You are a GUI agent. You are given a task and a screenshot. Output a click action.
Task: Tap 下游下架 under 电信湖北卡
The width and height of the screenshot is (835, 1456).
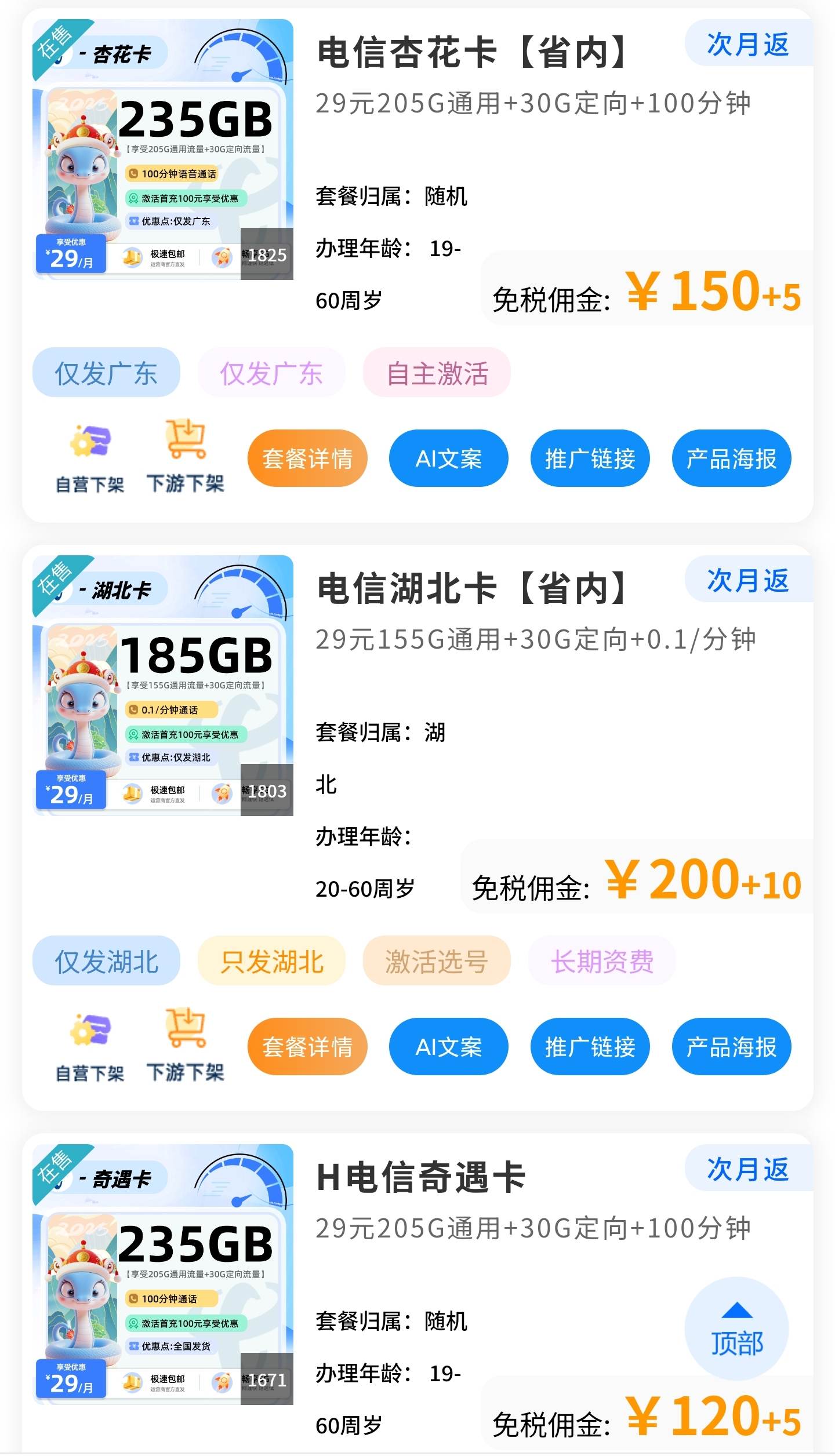point(185,1046)
